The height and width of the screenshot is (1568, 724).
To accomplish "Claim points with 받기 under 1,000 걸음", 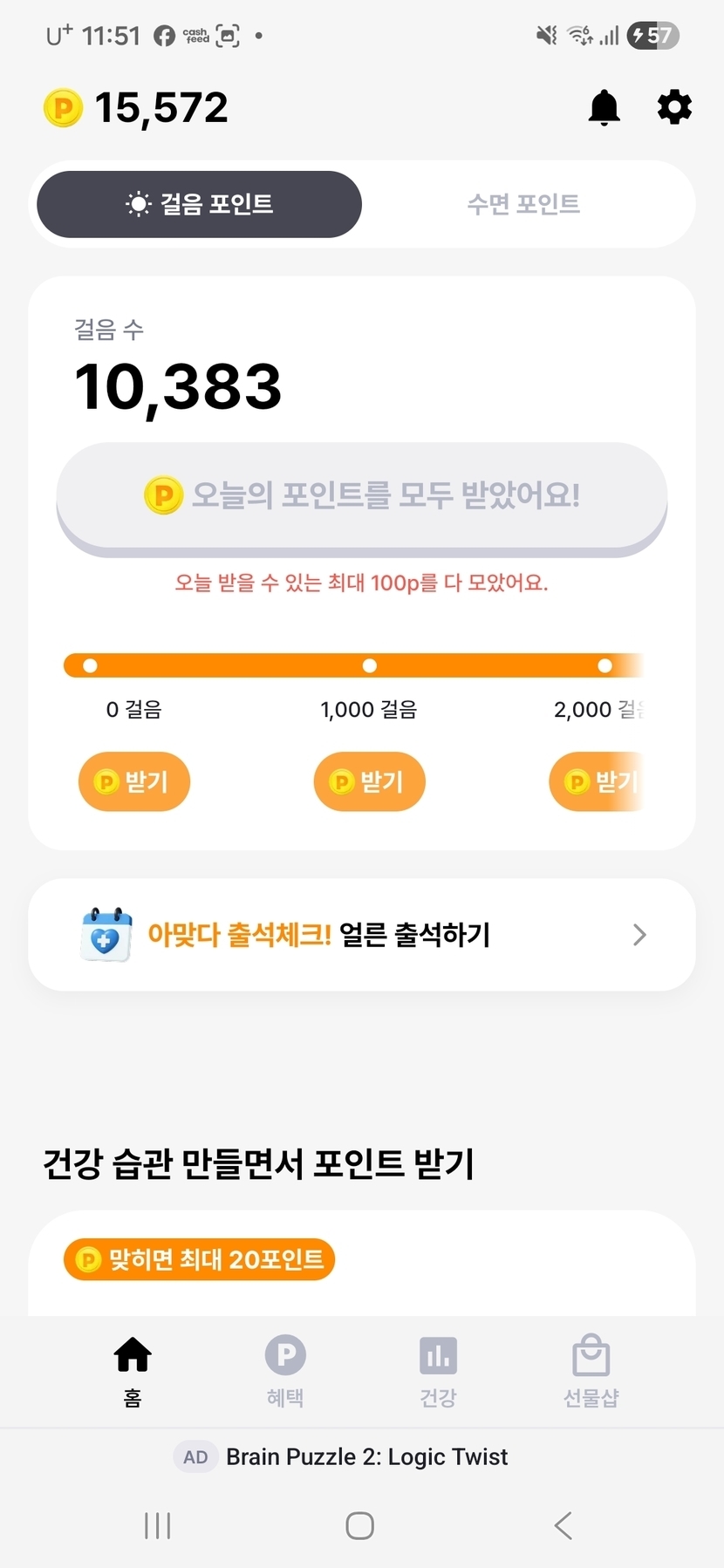I will [x=369, y=781].
